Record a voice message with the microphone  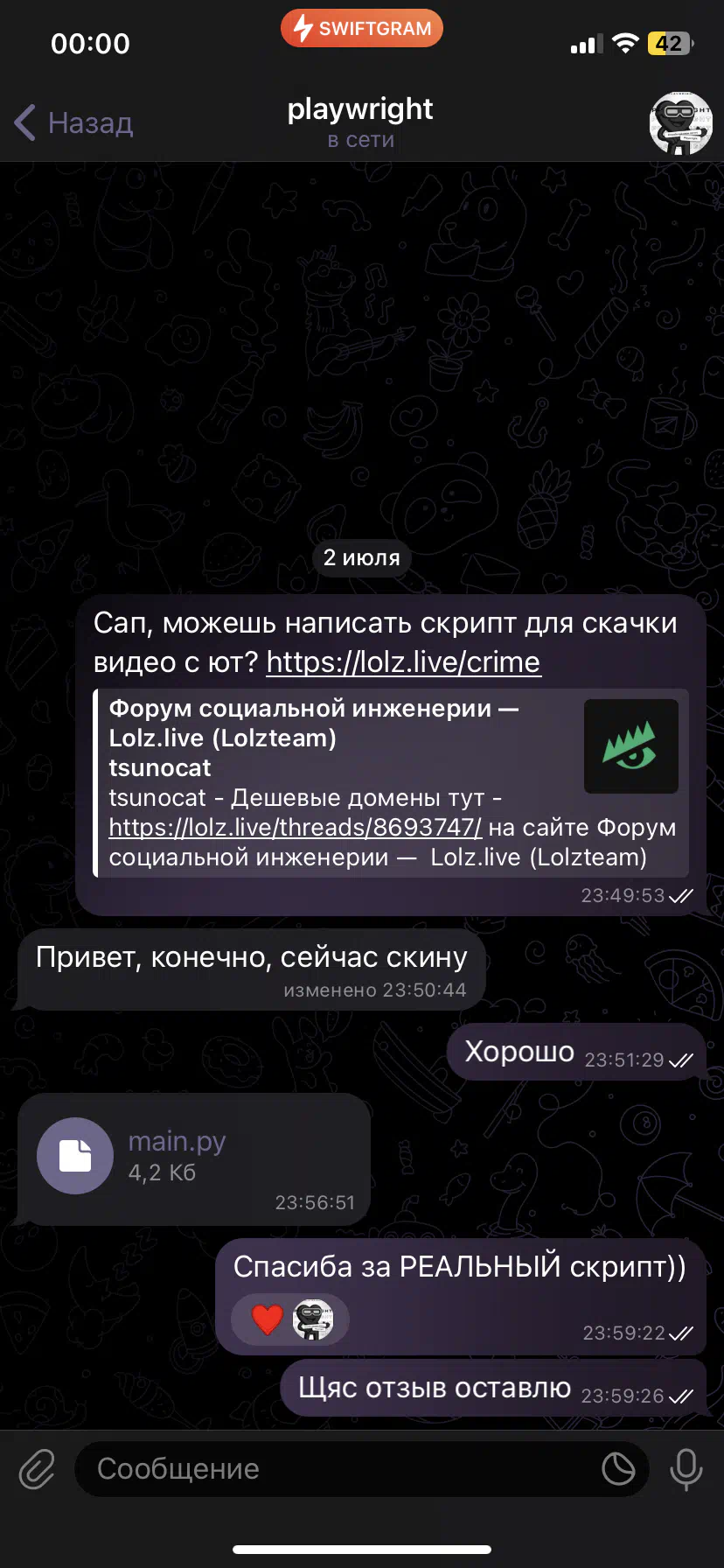tap(686, 1468)
